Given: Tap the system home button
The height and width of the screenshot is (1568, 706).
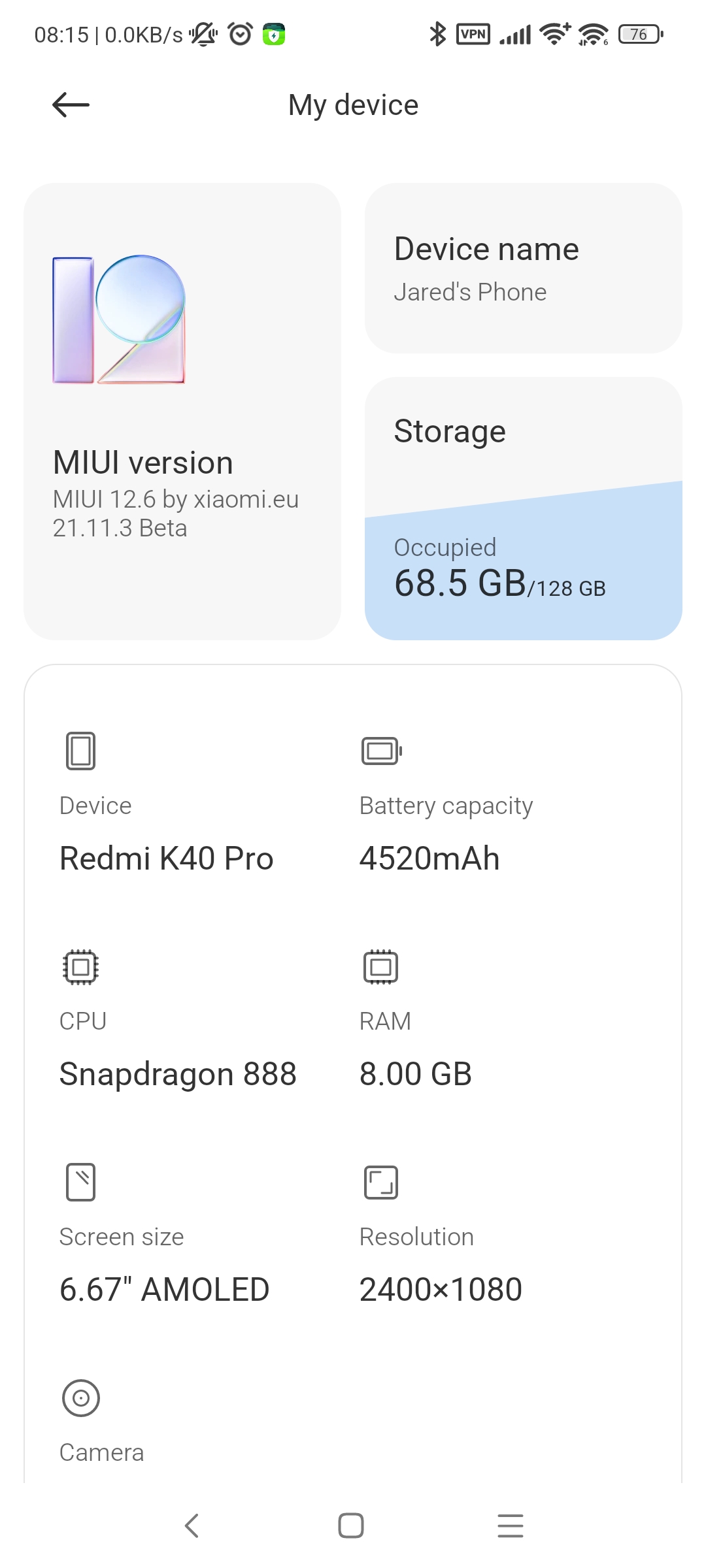Looking at the screenshot, I should (351, 1526).
